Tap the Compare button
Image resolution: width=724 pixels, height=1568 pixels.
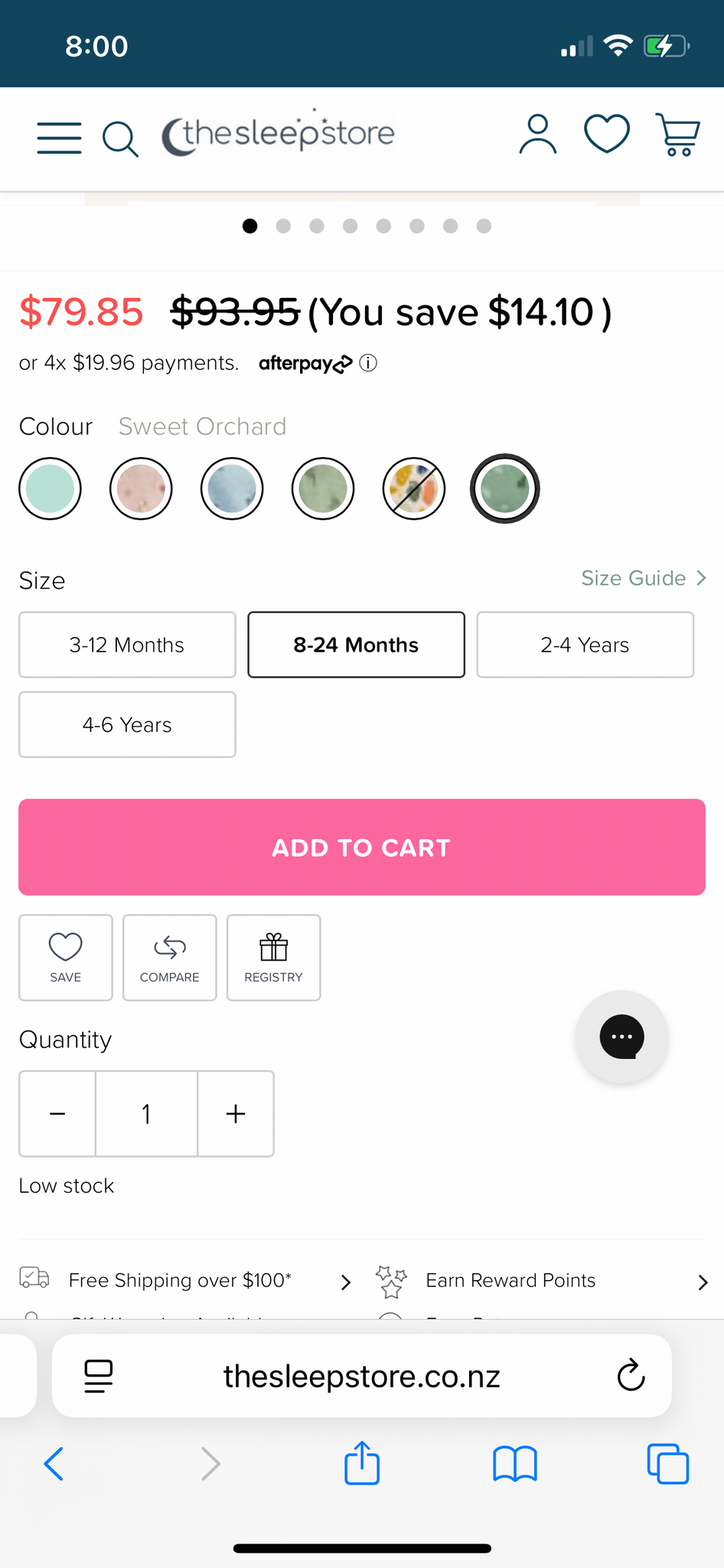(170, 958)
